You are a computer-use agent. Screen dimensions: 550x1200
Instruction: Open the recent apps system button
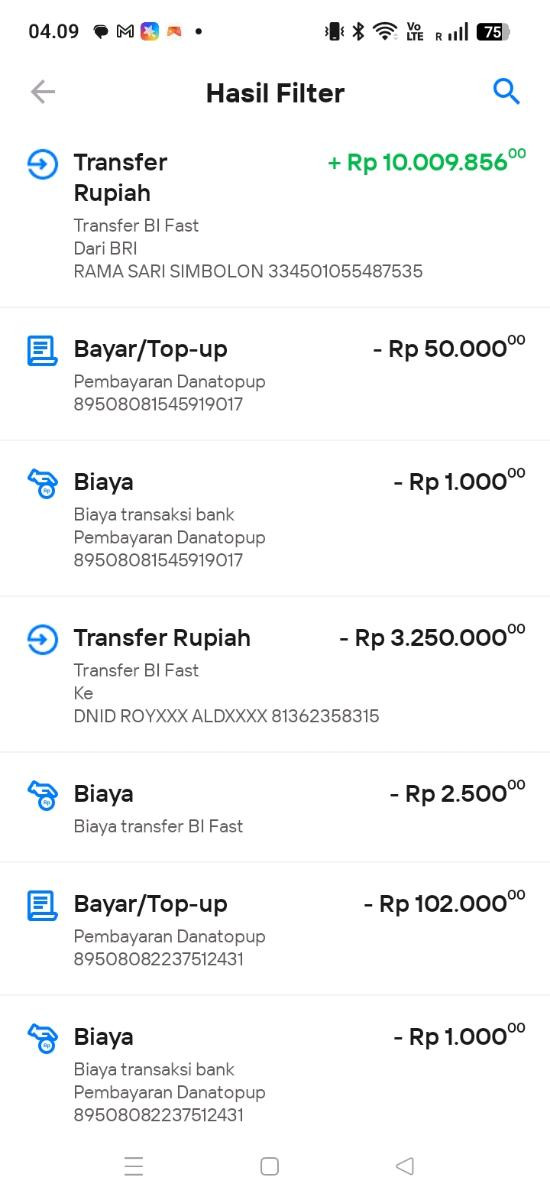pyautogui.click(x=134, y=1166)
